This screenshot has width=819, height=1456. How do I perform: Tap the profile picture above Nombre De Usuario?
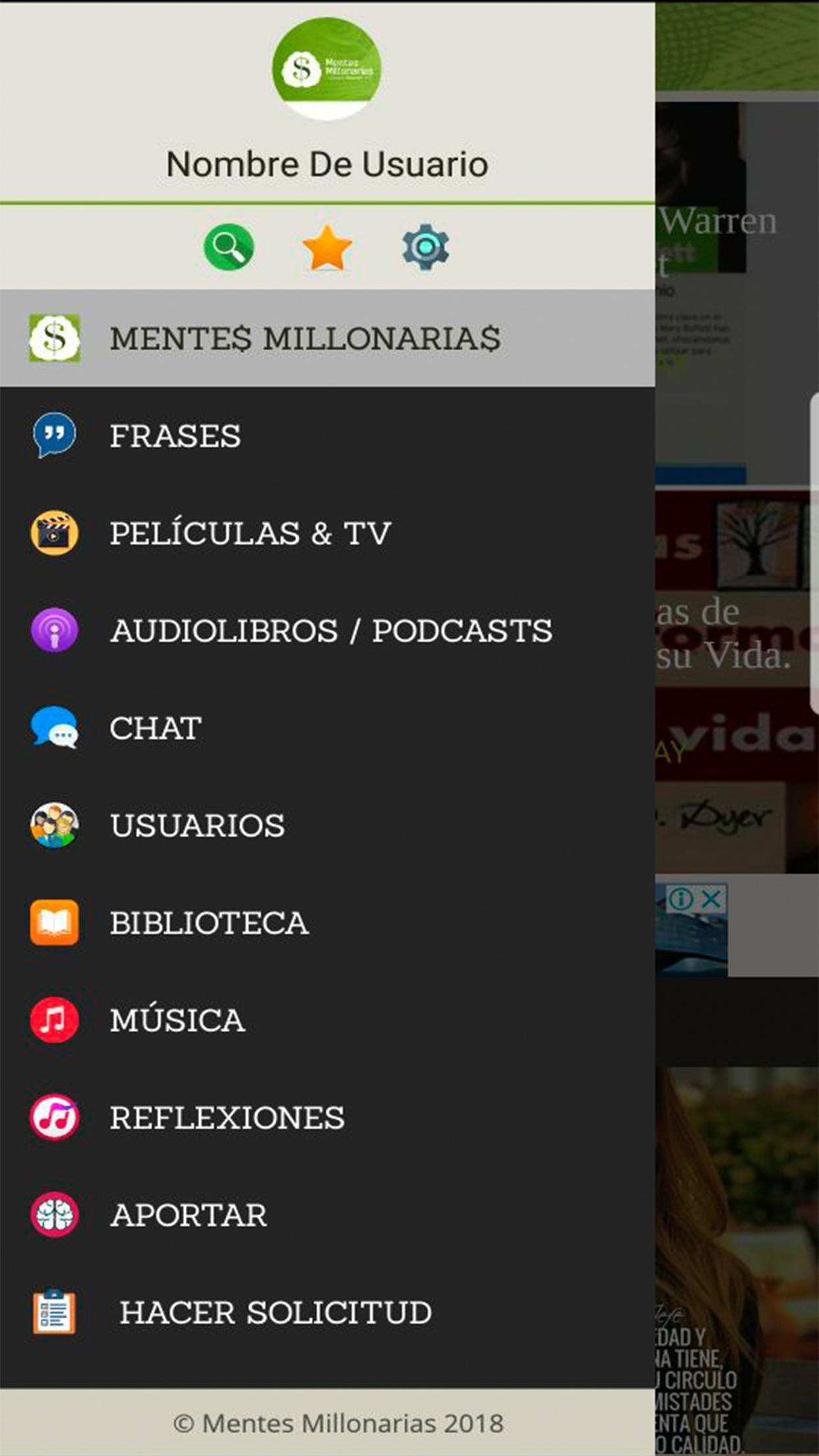coord(326,69)
